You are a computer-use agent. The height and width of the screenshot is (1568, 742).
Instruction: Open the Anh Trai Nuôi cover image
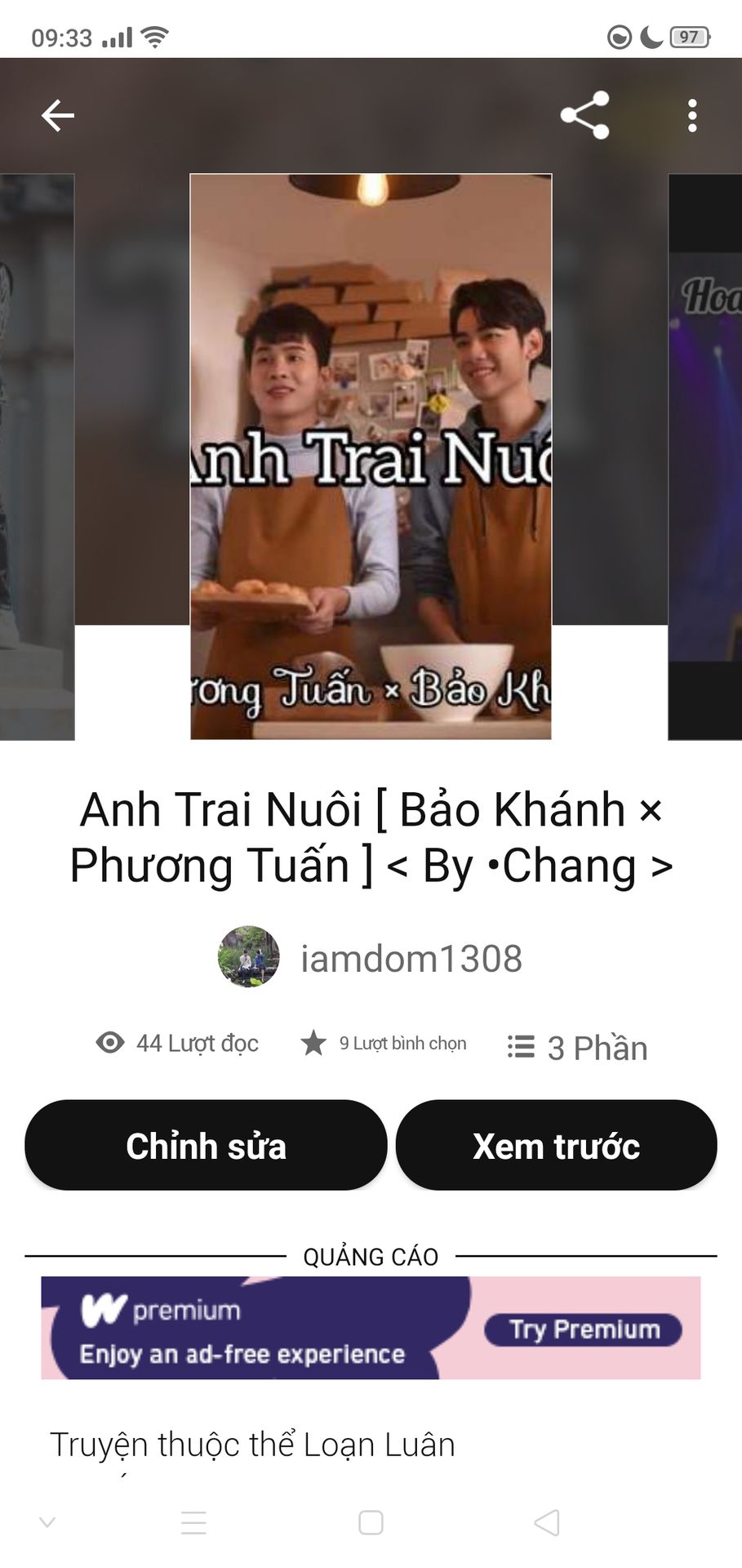[x=371, y=456]
